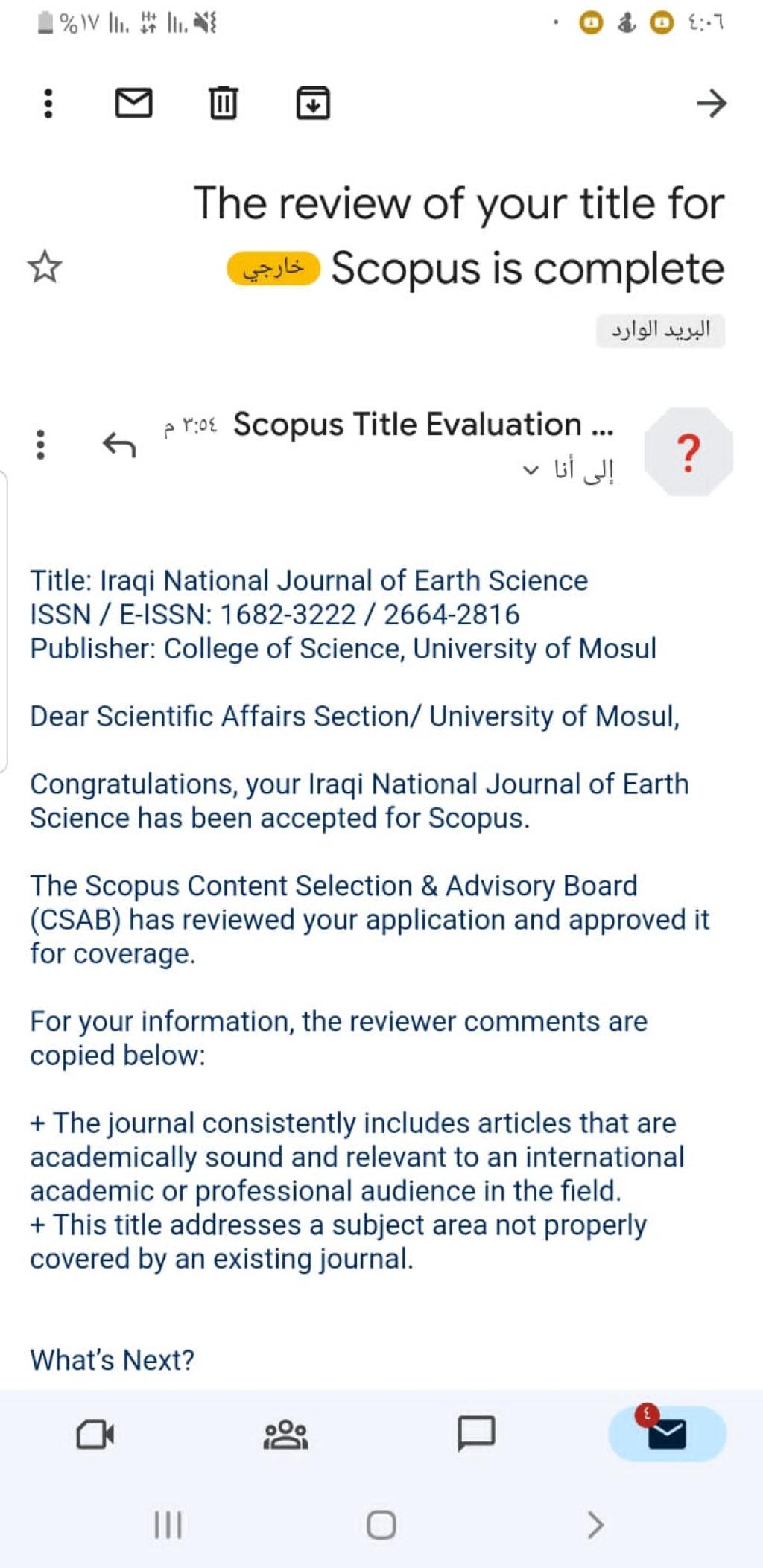
Task: Go back using the top arrow
Action: [711, 104]
